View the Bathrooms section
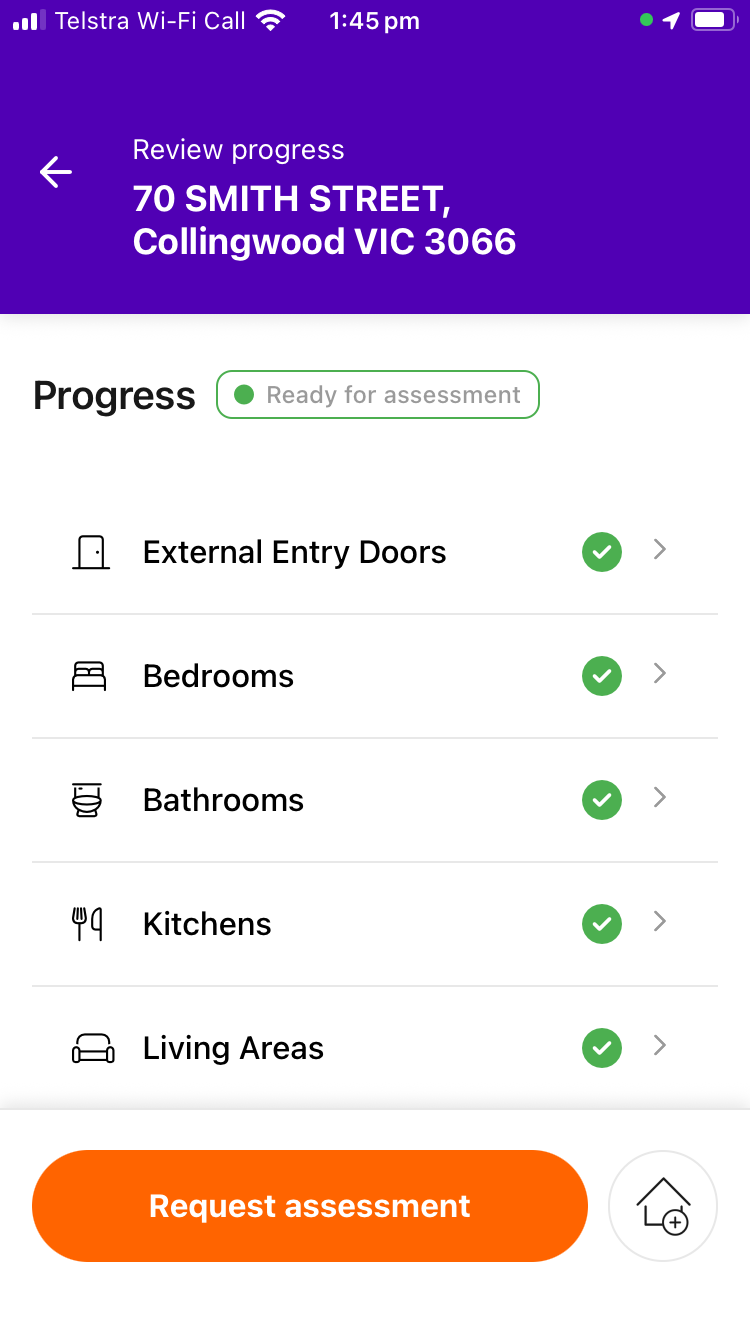 [374, 800]
